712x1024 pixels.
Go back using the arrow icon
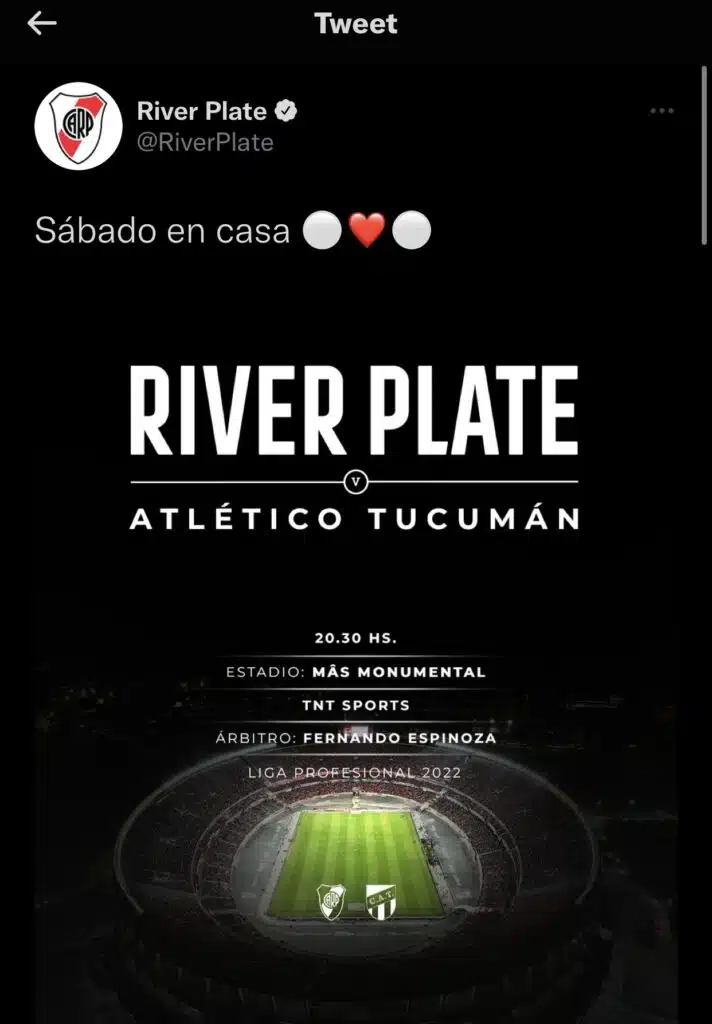pyautogui.click(x=42, y=24)
